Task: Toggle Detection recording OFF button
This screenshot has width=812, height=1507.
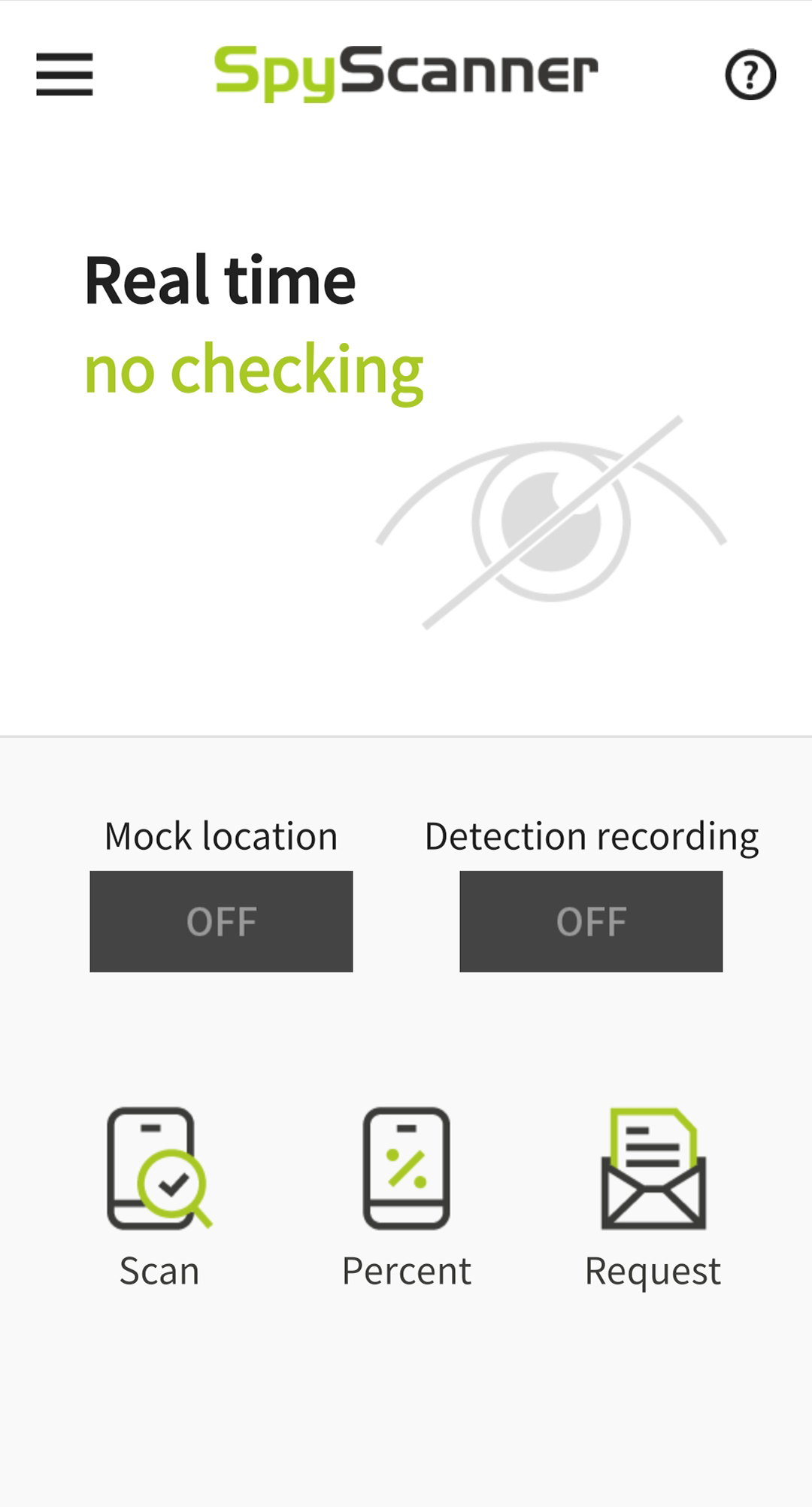Action: click(591, 921)
